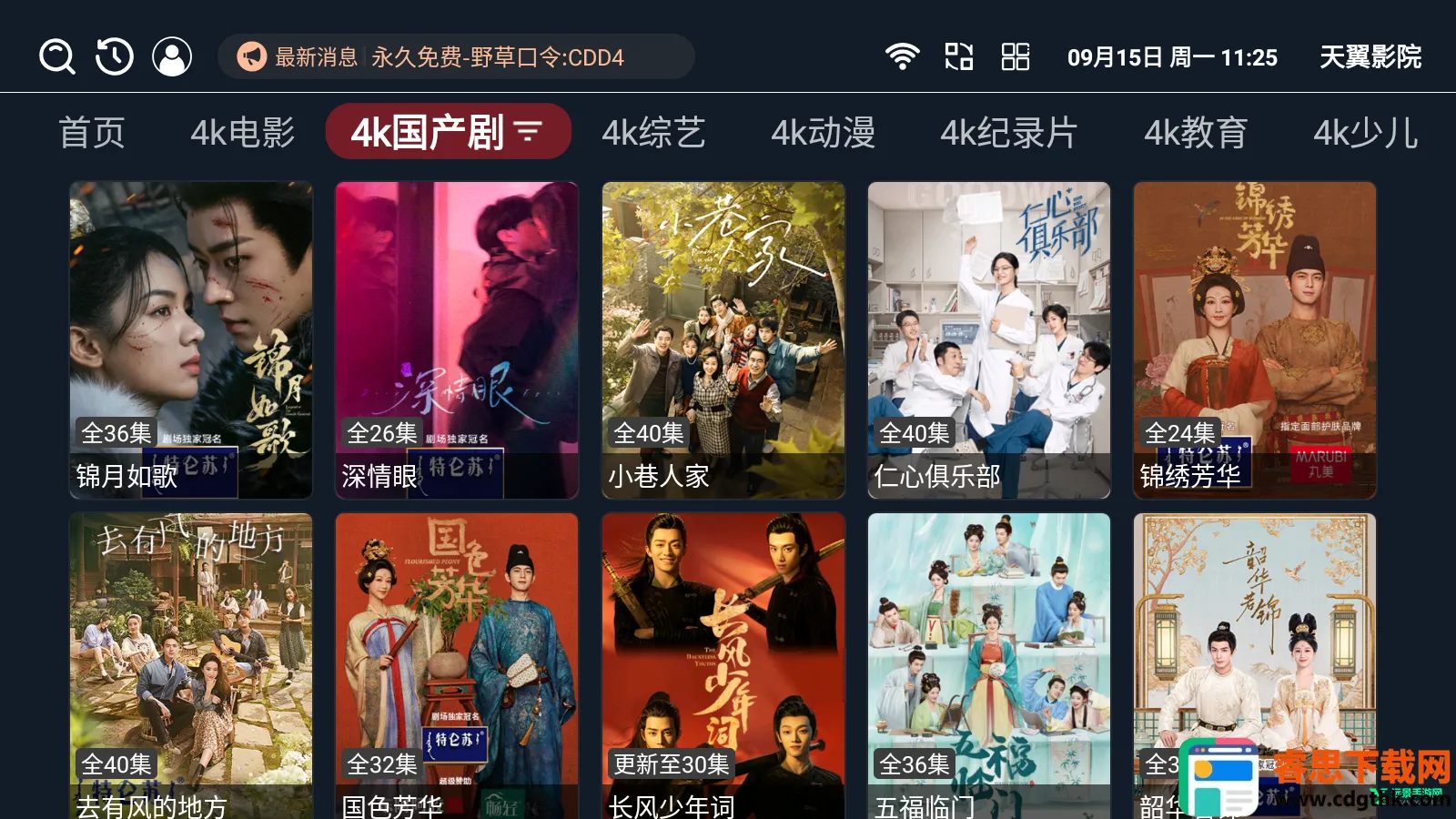Switch to the 首页 tab
This screenshot has height=819, width=1456.
(x=92, y=133)
